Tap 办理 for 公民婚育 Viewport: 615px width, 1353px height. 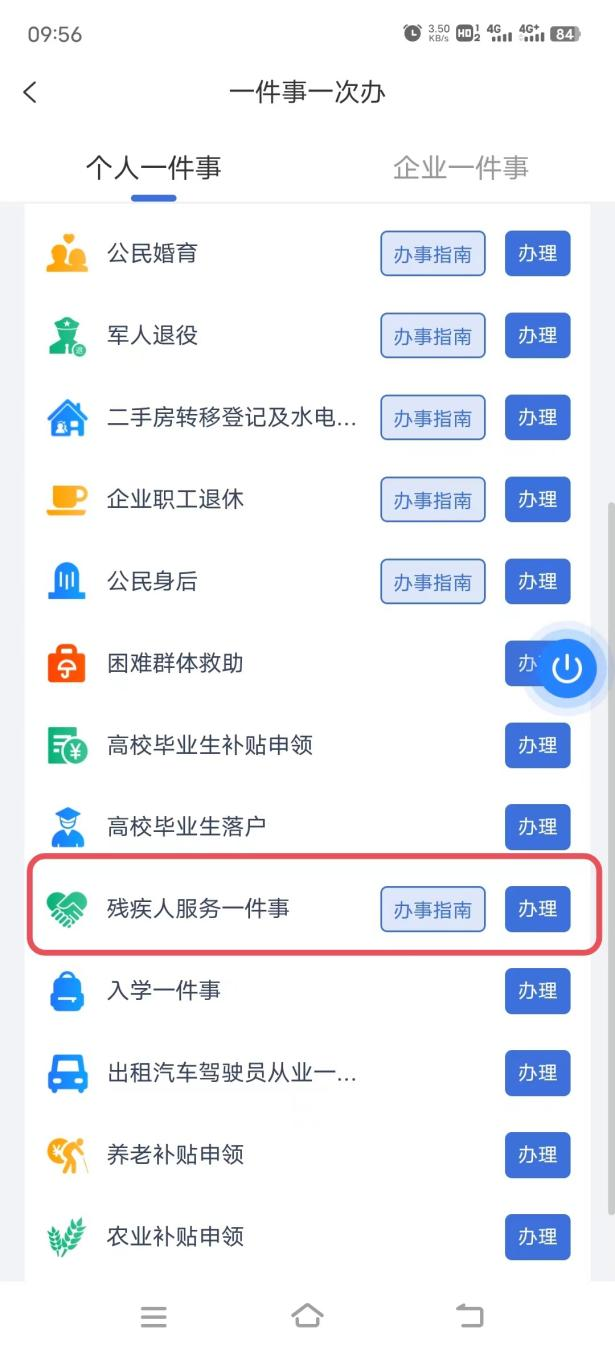pyautogui.click(x=537, y=254)
